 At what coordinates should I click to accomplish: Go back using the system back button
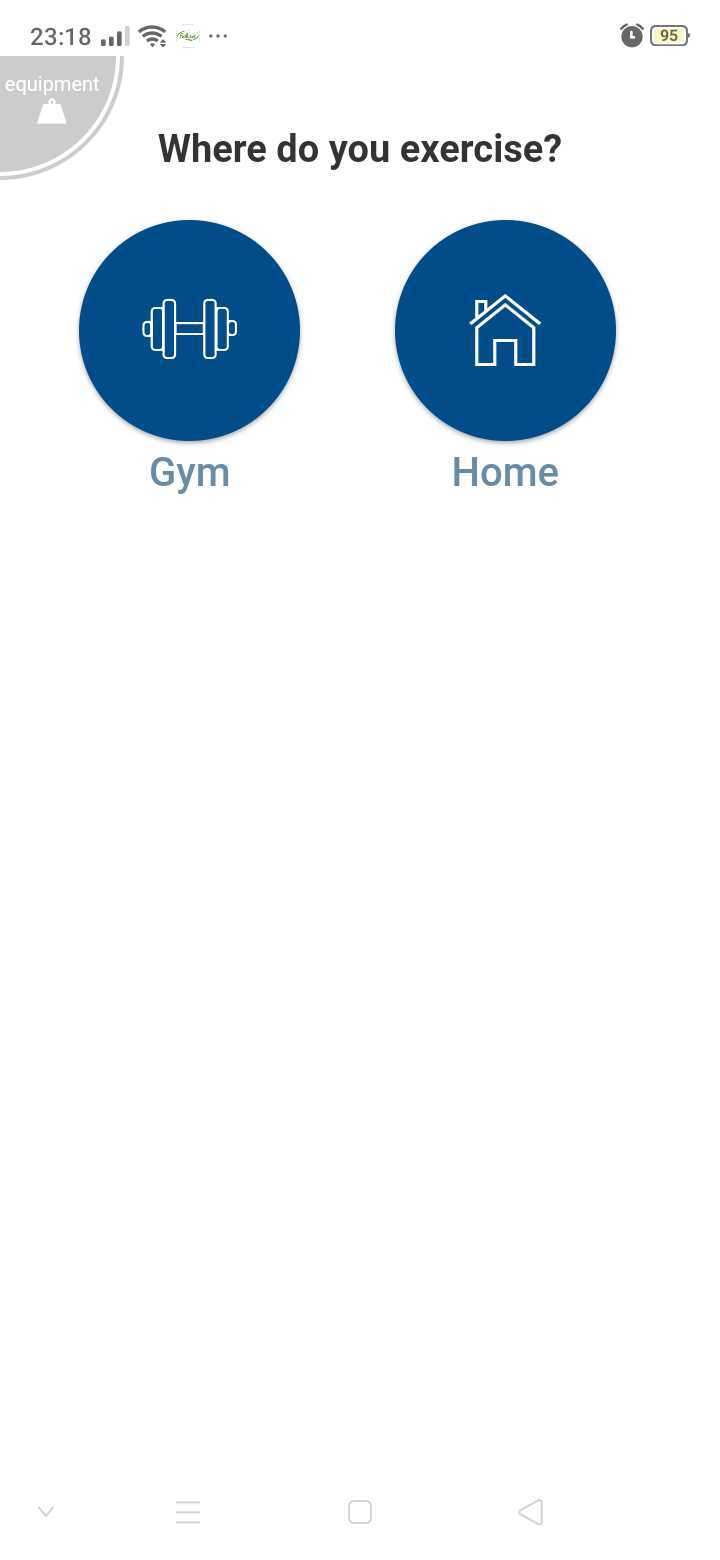pos(531,1512)
